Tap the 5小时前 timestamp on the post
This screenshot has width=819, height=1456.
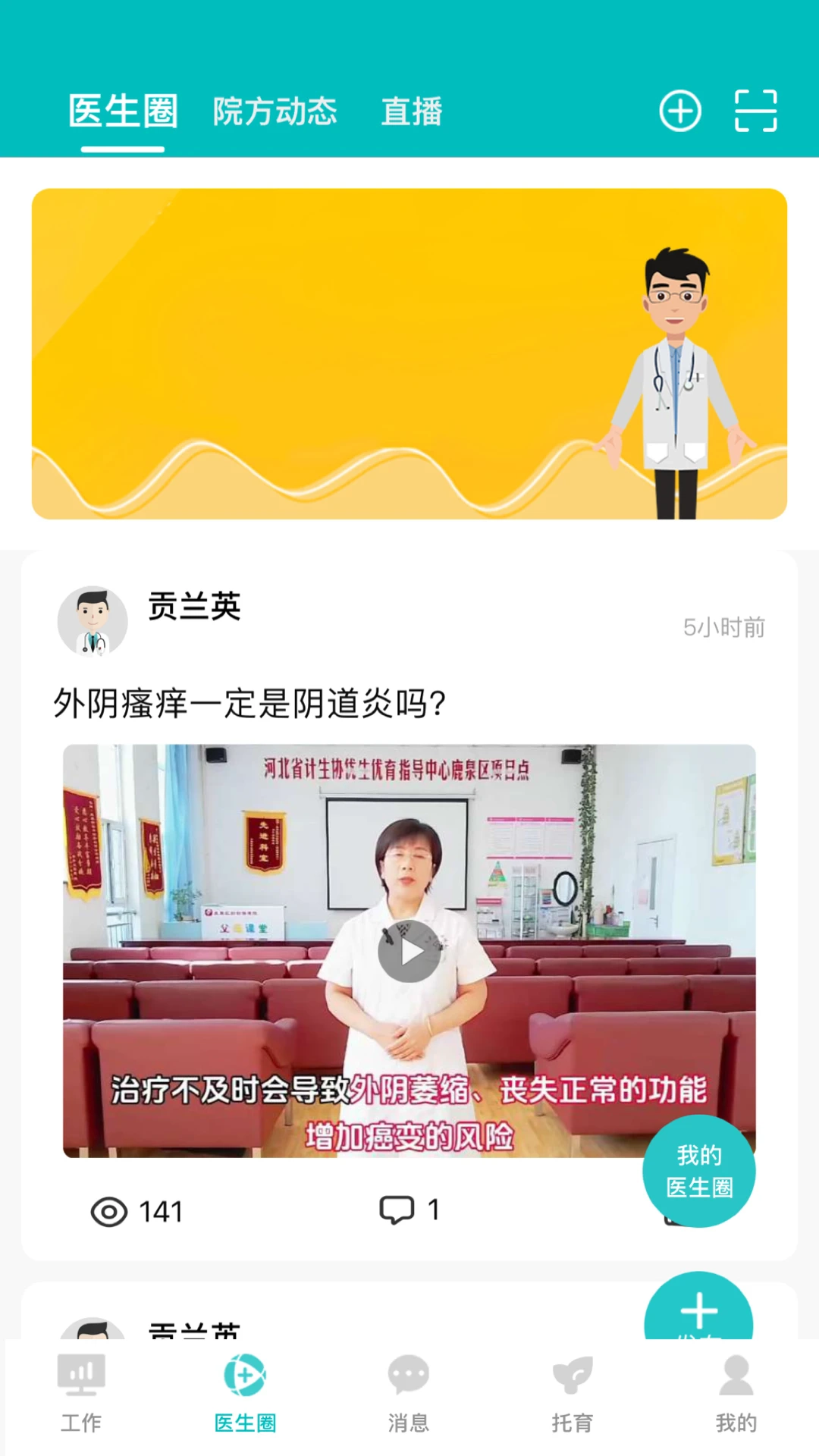click(723, 628)
